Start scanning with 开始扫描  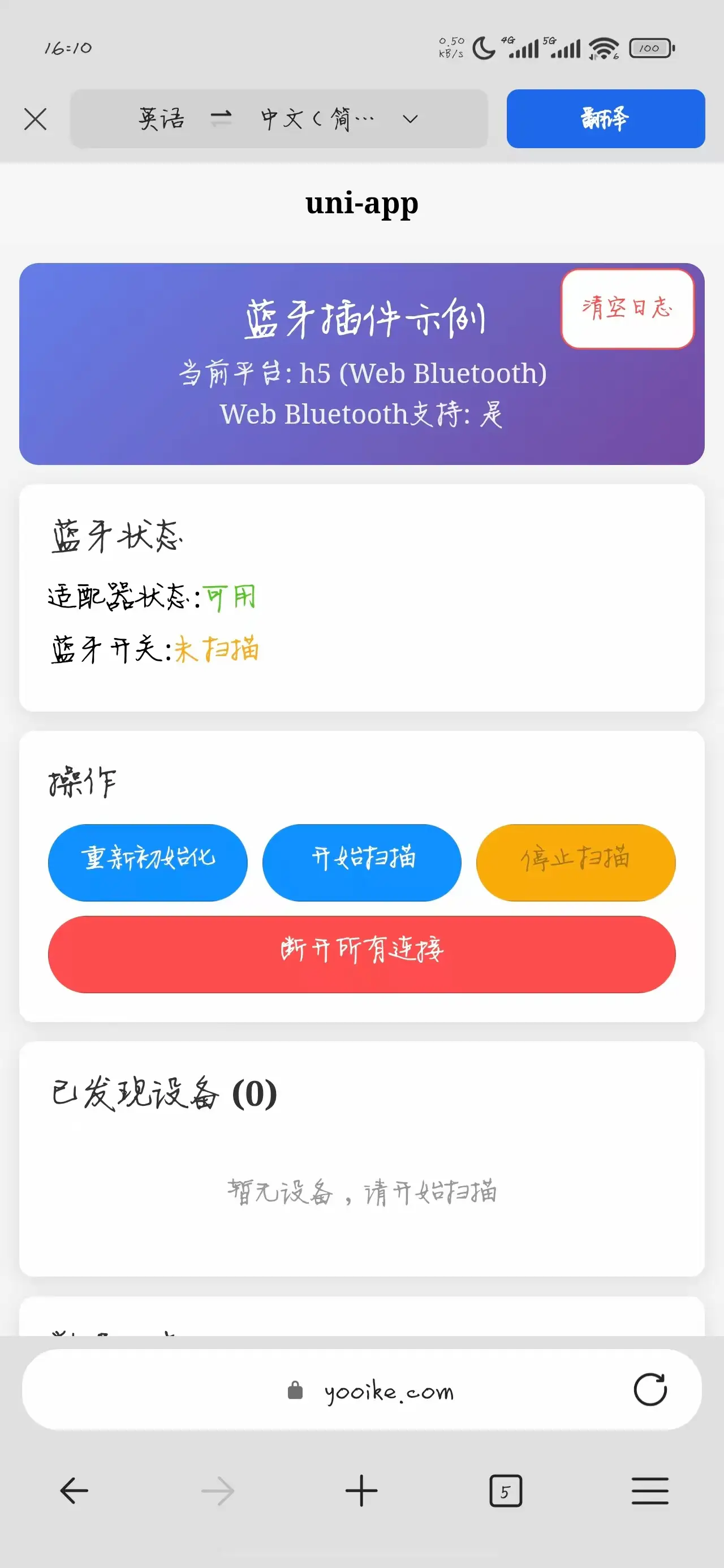[361, 862]
